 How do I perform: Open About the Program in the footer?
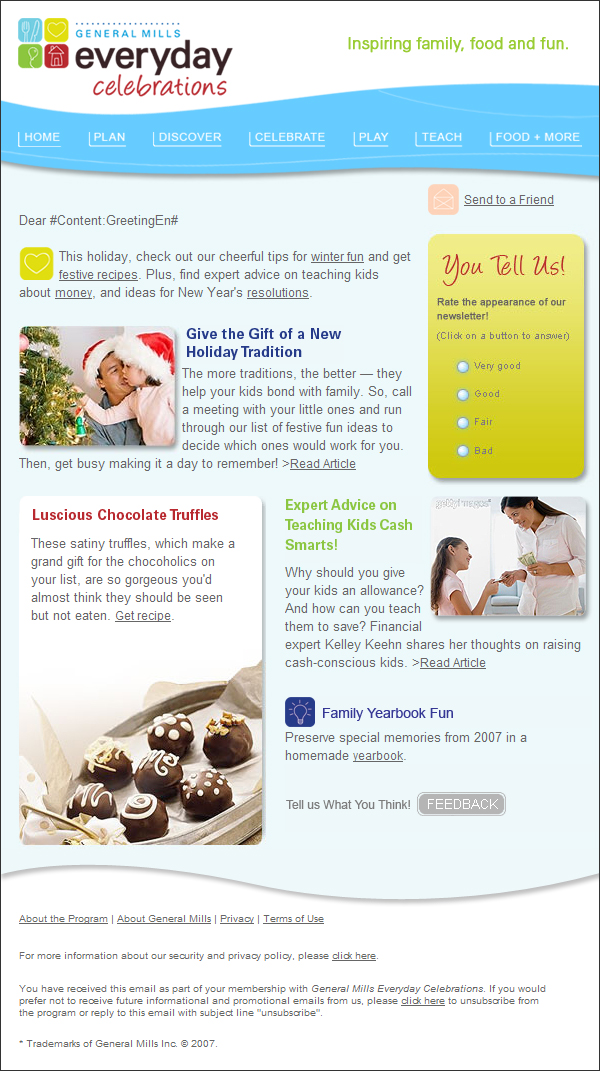tap(63, 919)
